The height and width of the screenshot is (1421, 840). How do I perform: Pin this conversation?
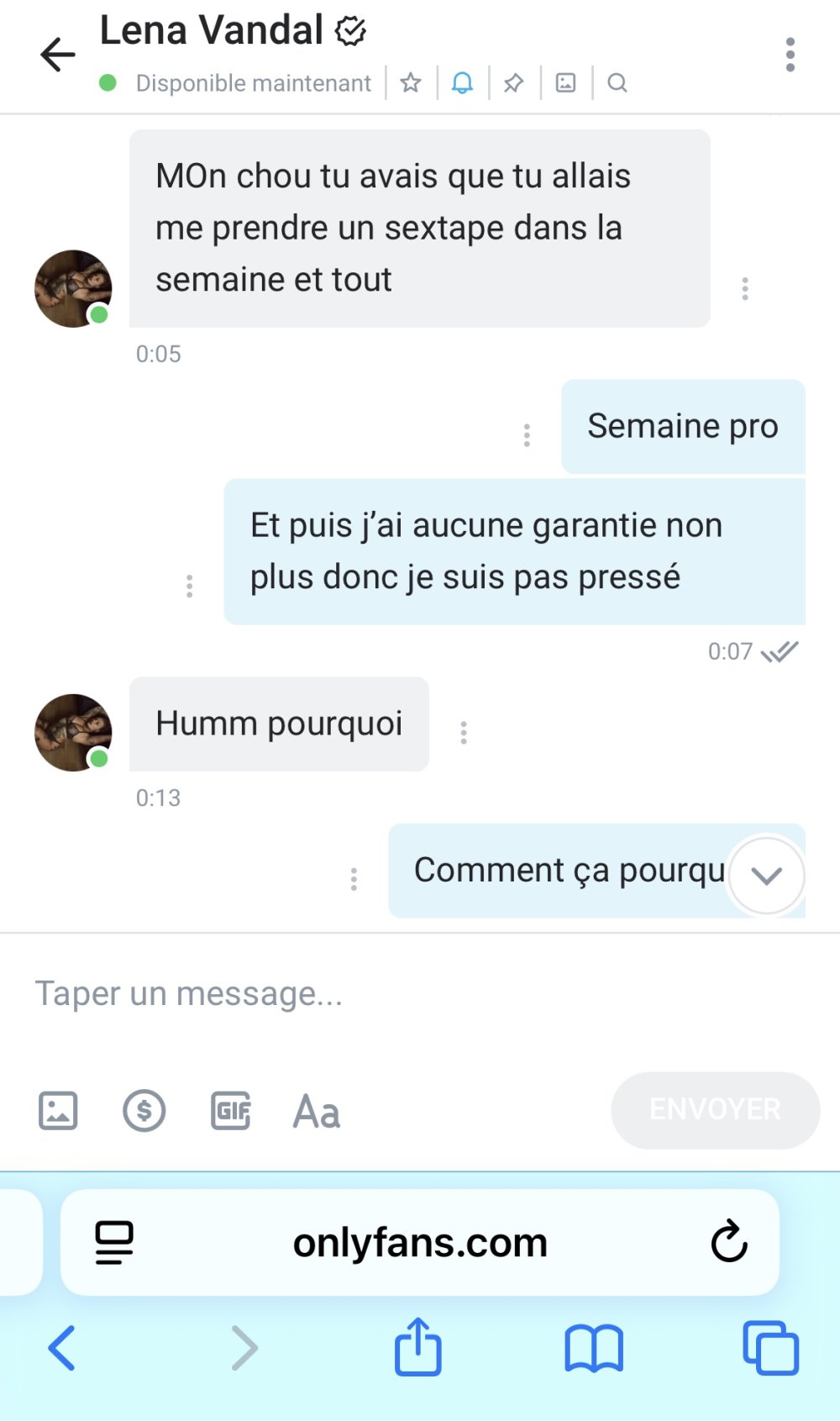click(513, 82)
